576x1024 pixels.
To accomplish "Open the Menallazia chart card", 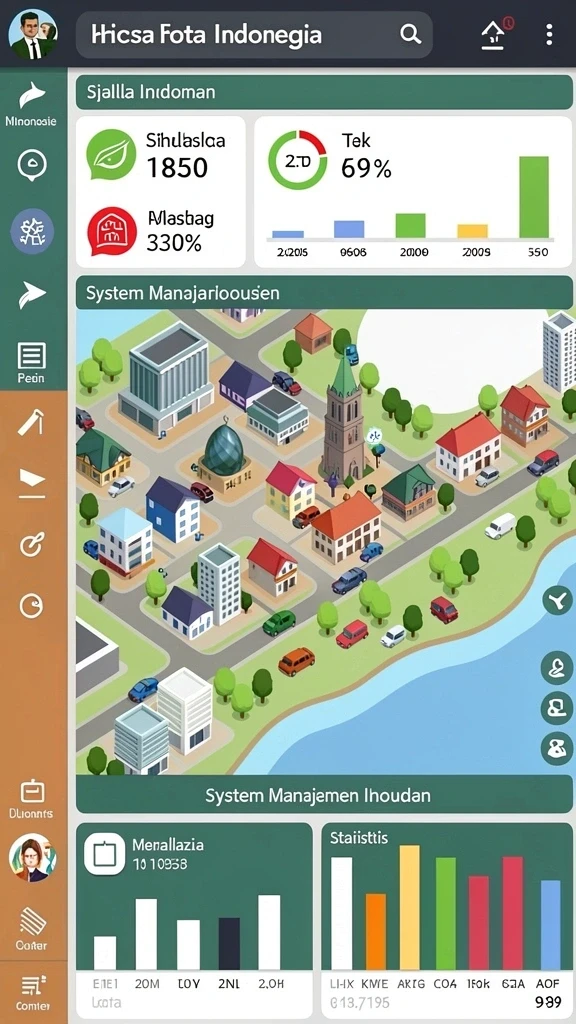I will 194,921.
